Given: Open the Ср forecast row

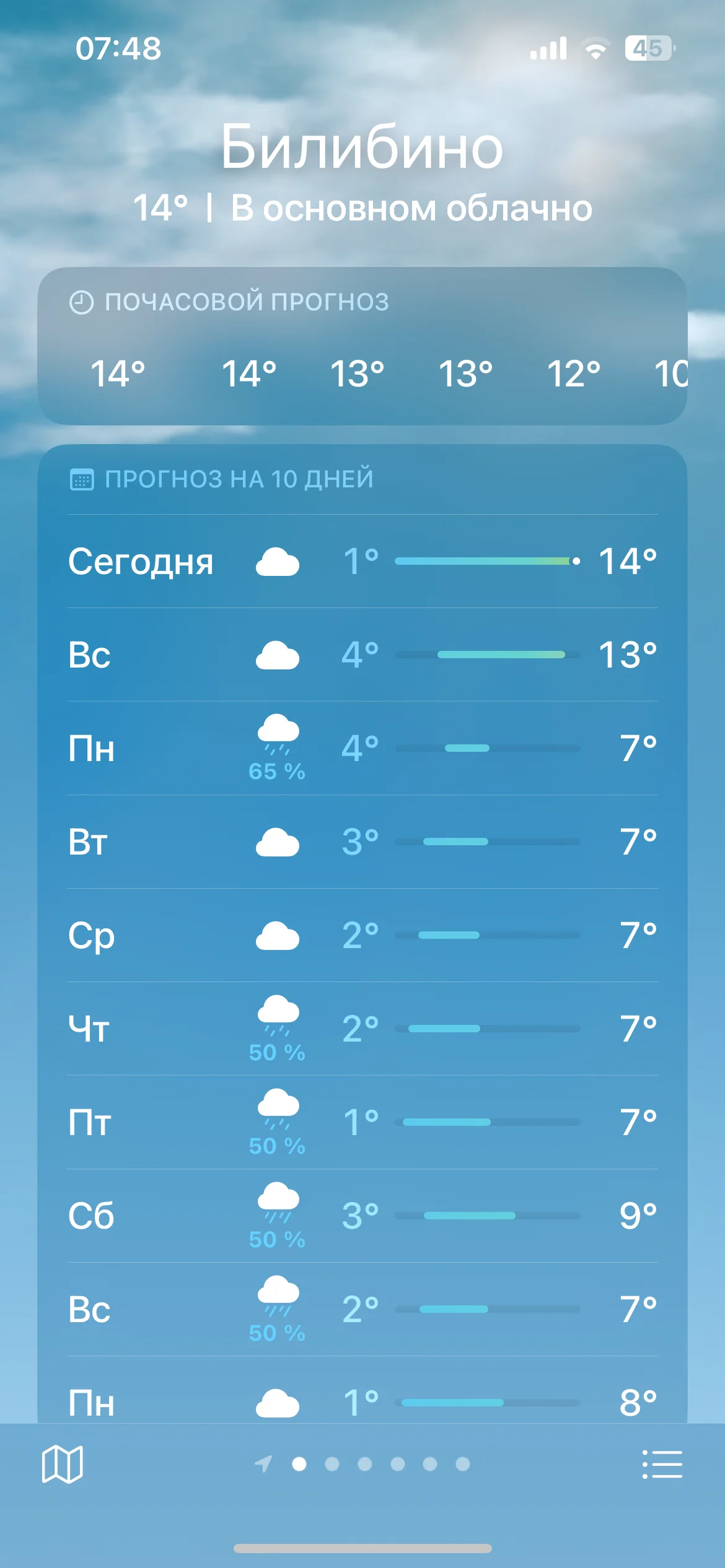Looking at the screenshot, I should coord(362,935).
